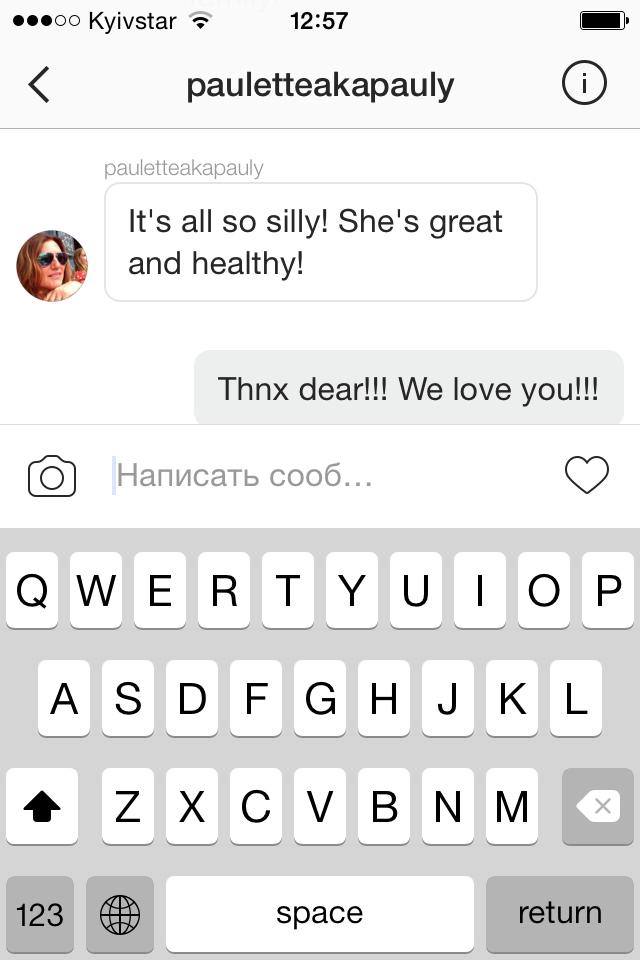Send a heart reaction
Screen dimensions: 640x960
[586, 475]
